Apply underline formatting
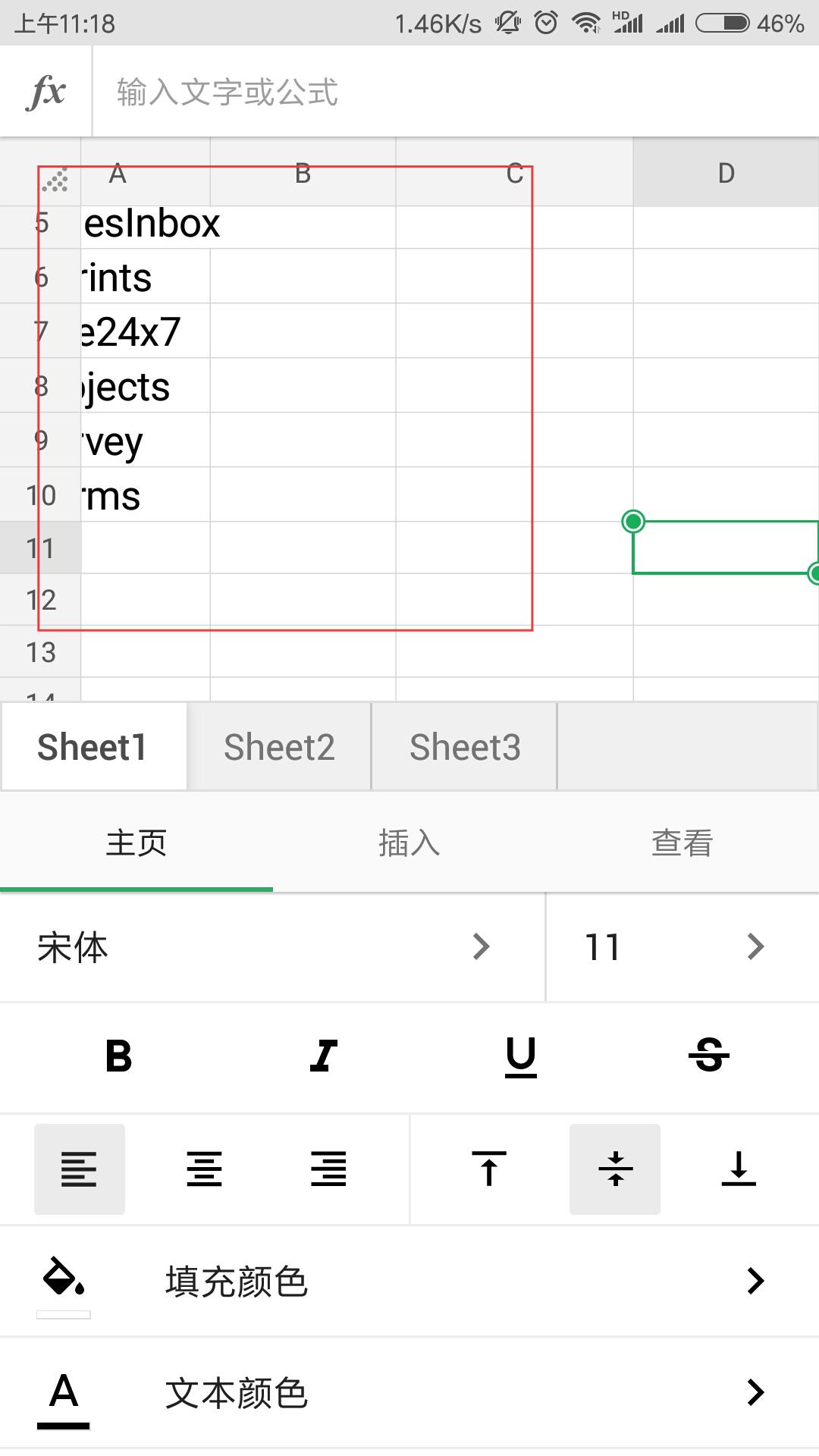The width and height of the screenshot is (819, 1456). pyautogui.click(x=521, y=1056)
